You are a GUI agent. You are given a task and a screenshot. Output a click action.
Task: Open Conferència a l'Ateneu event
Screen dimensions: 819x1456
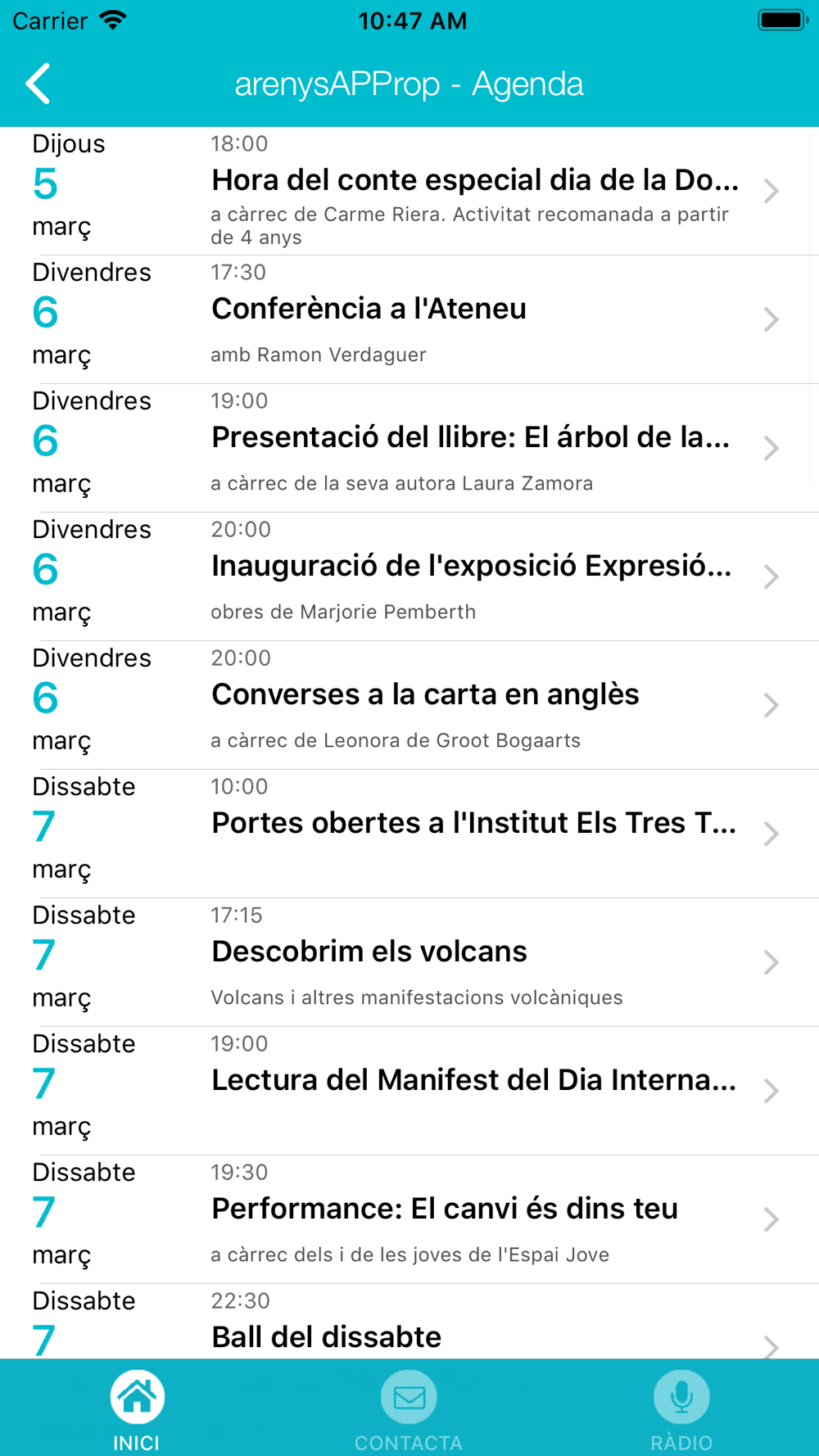[409, 319]
